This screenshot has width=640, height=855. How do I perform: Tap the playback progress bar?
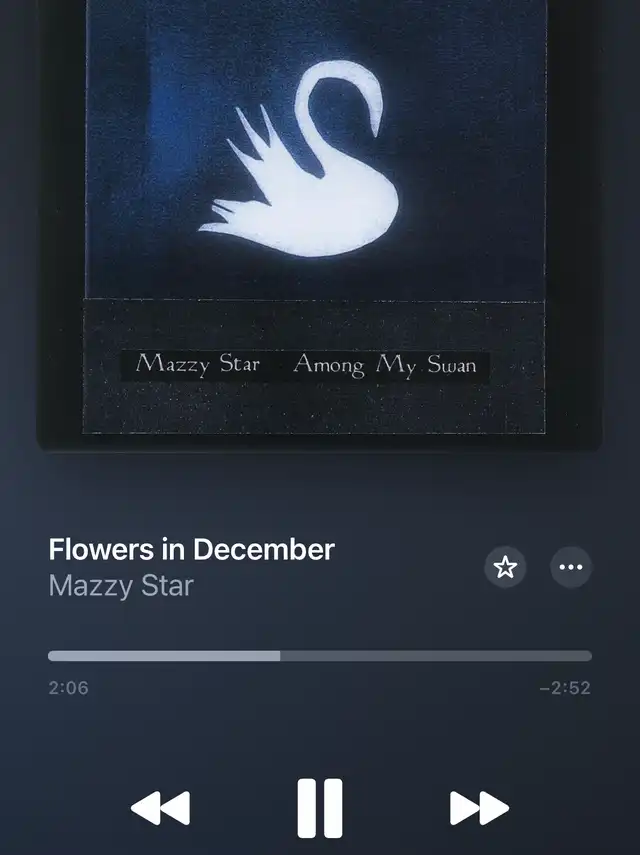click(x=320, y=655)
